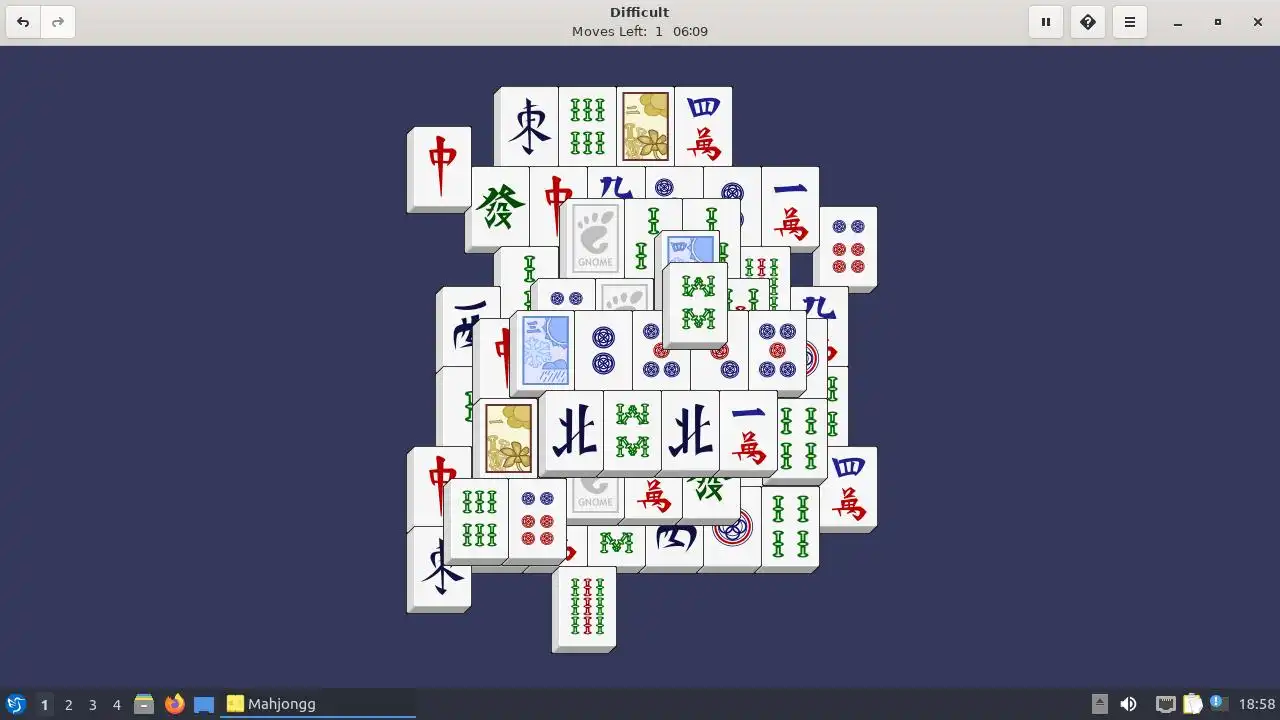Pause the game
1280x720 pixels.
[1046, 22]
